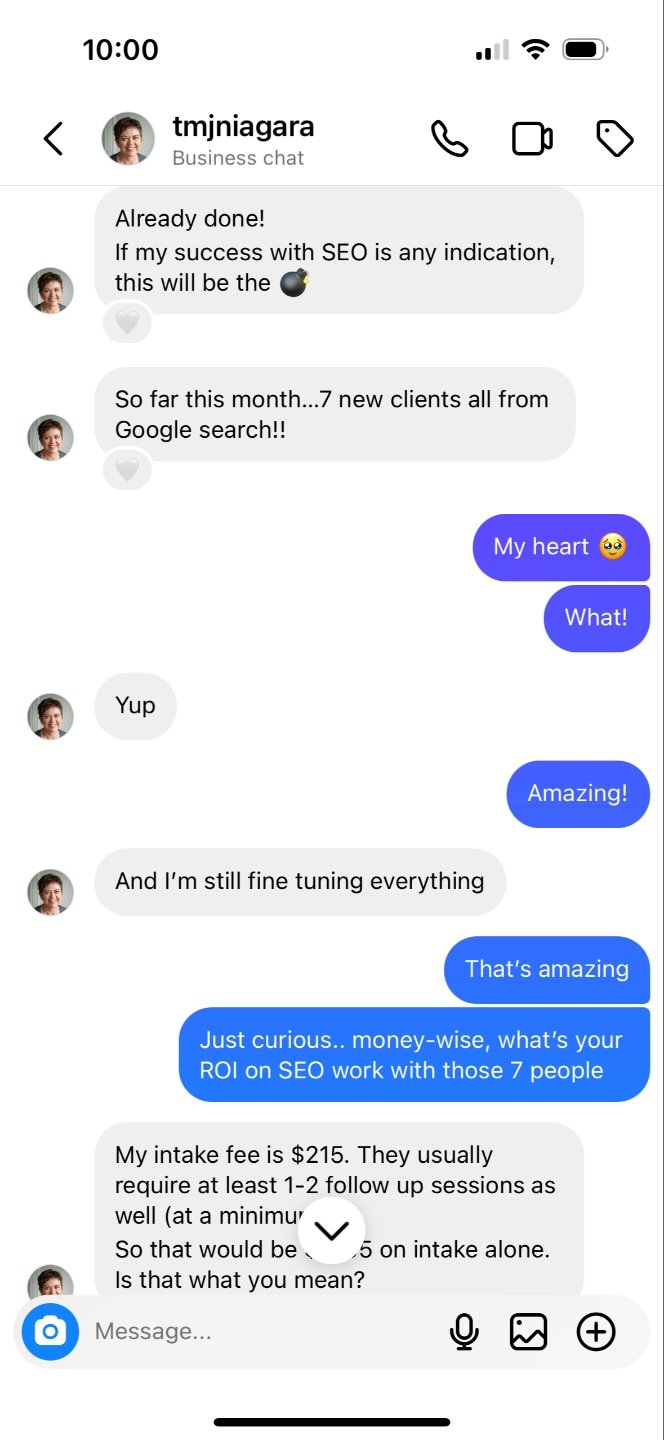The height and width of the screenshot is (1440, 664).
Task: Start an audio call with tmjniagara
Action: [449, 139]
